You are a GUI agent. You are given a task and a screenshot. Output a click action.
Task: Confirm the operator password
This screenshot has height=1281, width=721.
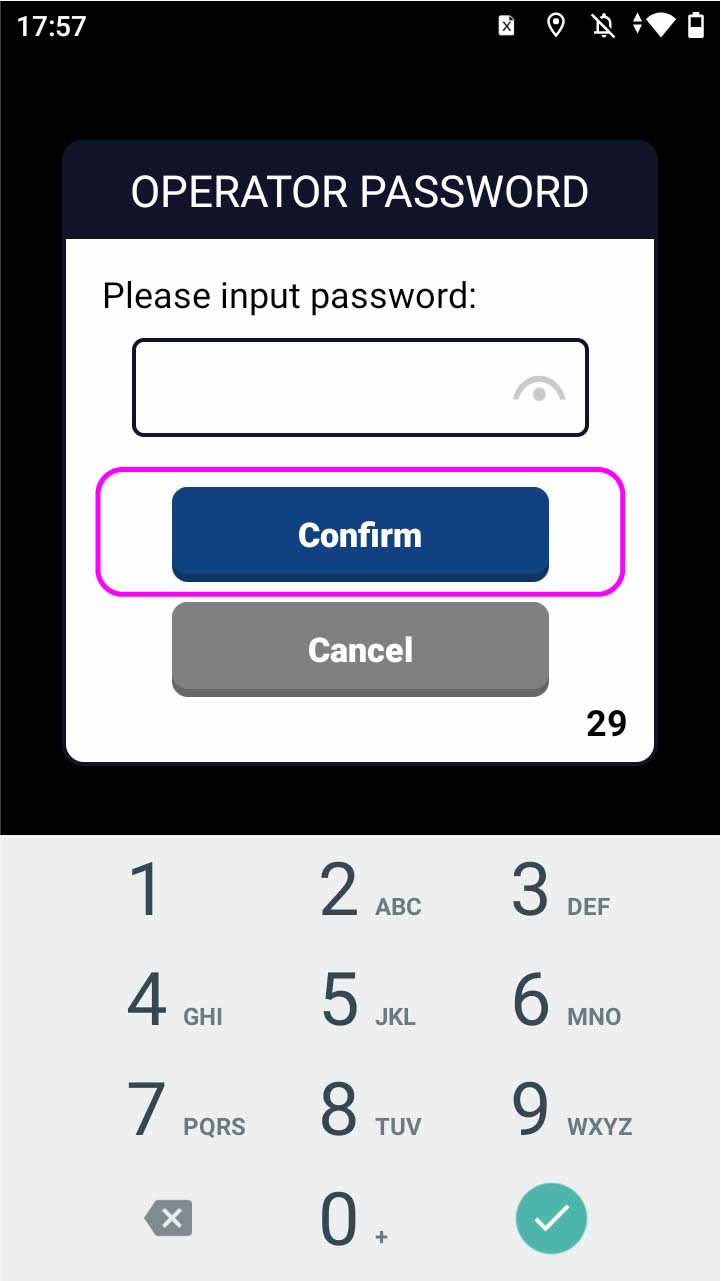(360, 534)
